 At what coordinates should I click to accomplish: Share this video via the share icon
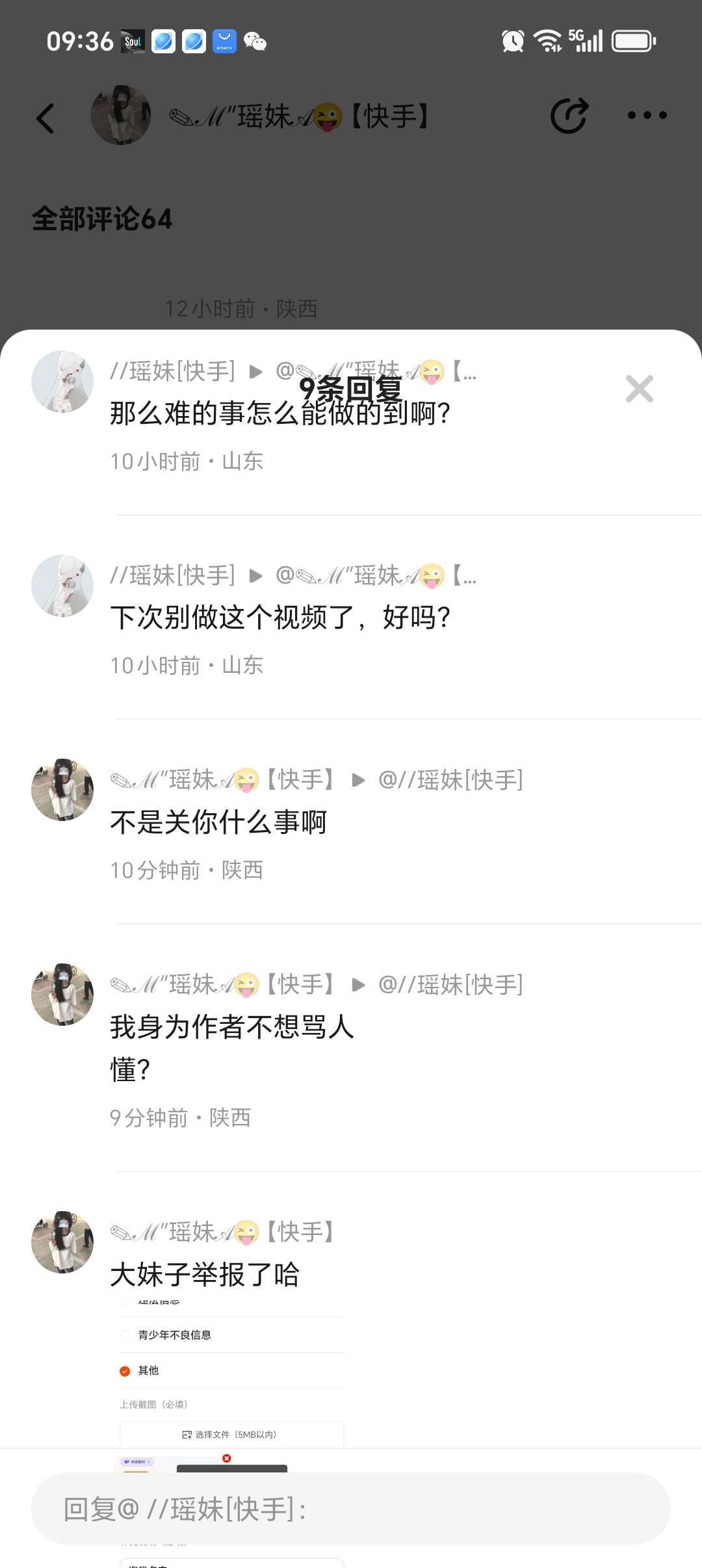[x=569, y=116]
